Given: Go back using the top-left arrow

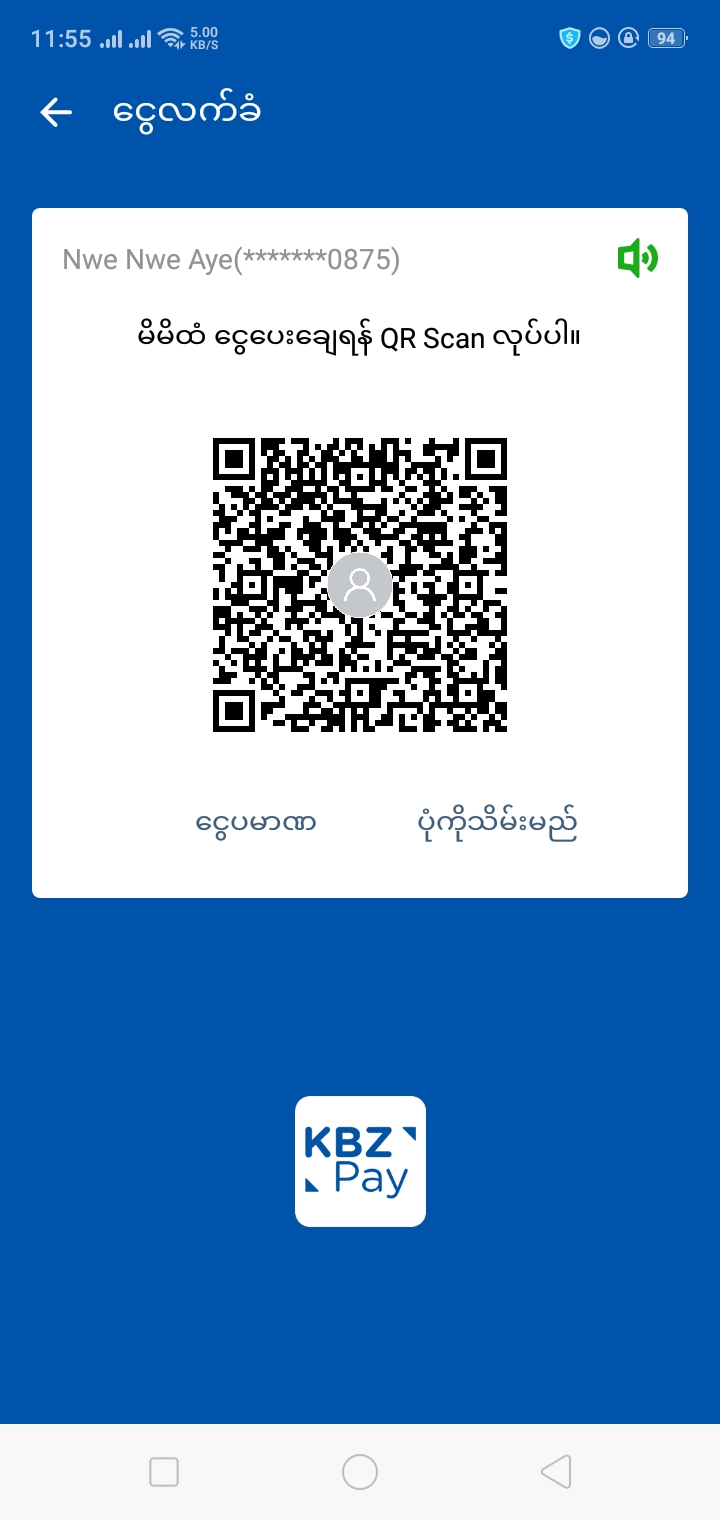Looking at the screenshot, I should tap(56, 113).
